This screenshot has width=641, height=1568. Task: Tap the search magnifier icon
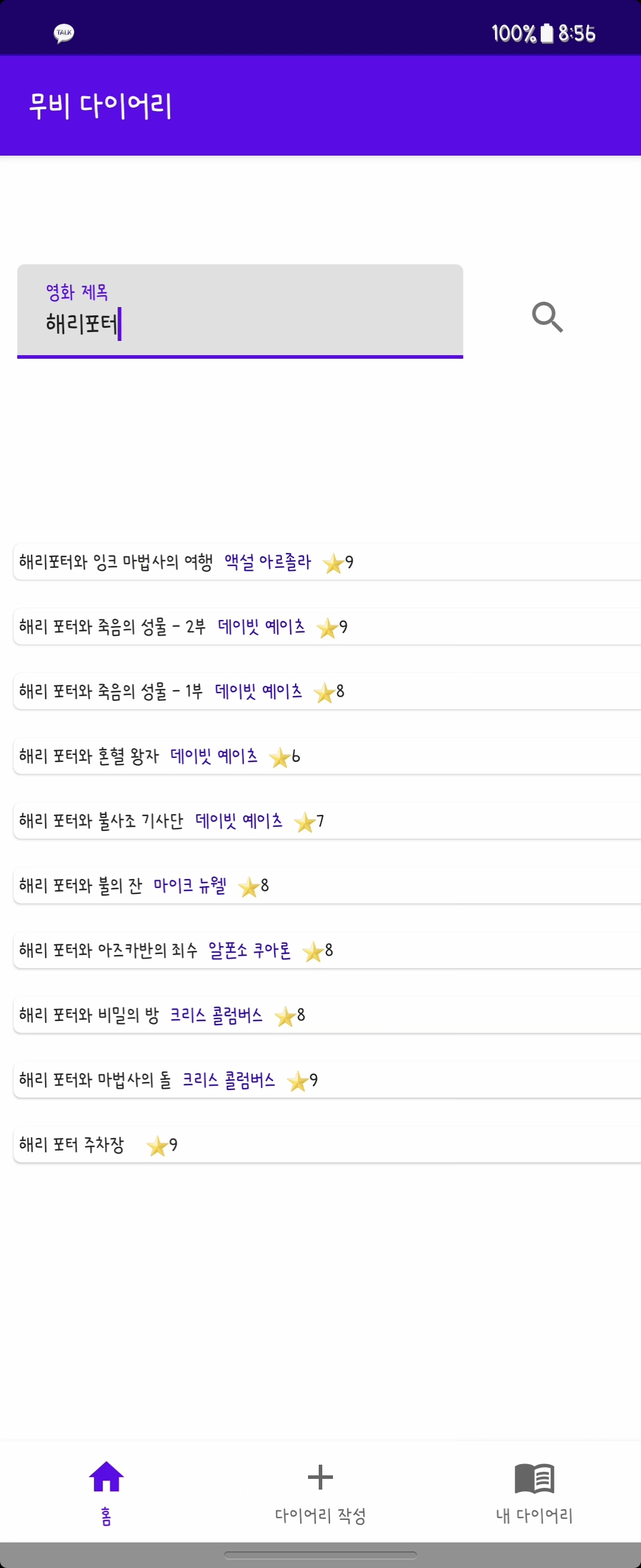click(x=547, y=317)
